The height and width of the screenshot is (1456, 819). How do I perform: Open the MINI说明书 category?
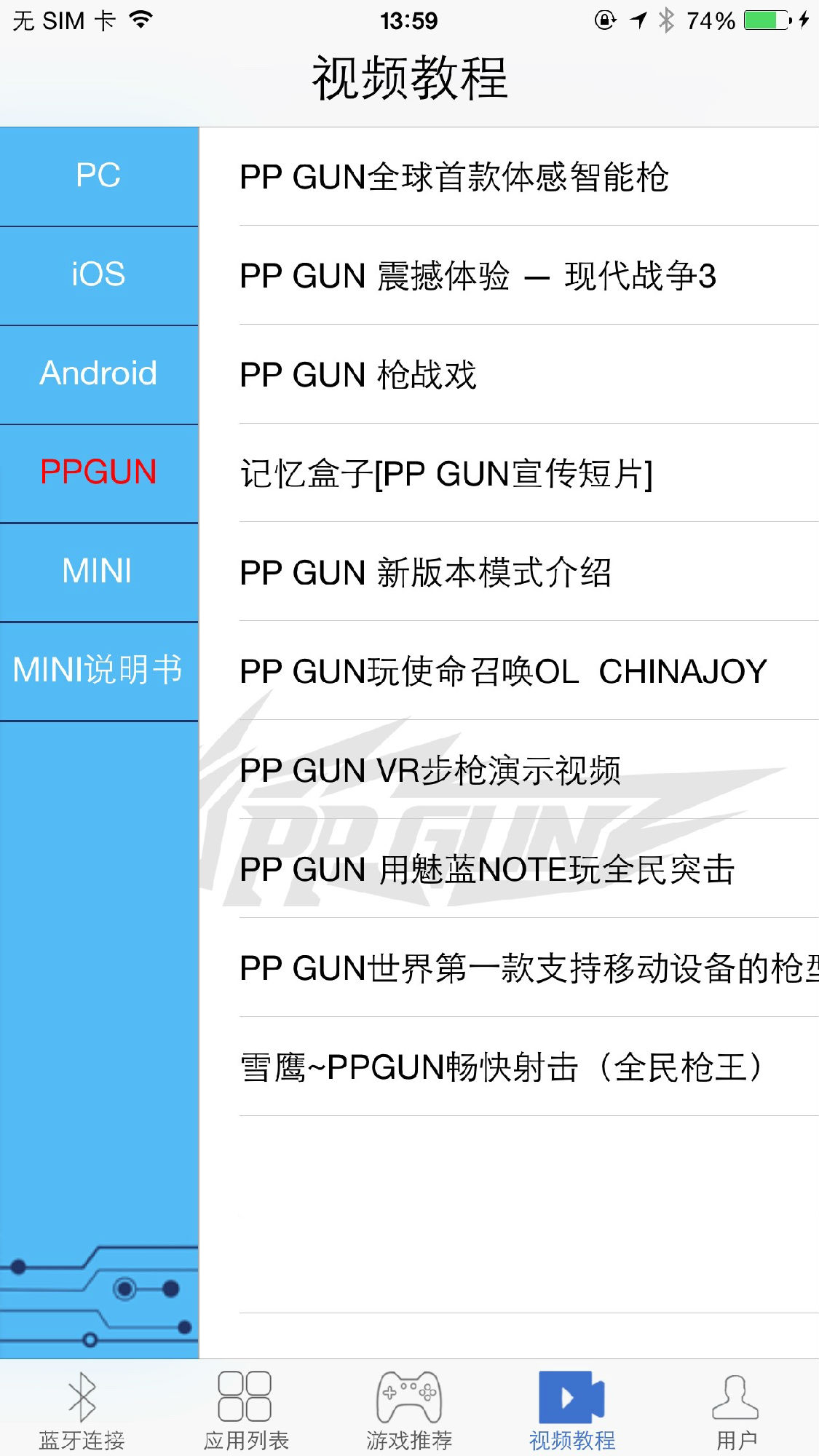(x=99, y=671)
